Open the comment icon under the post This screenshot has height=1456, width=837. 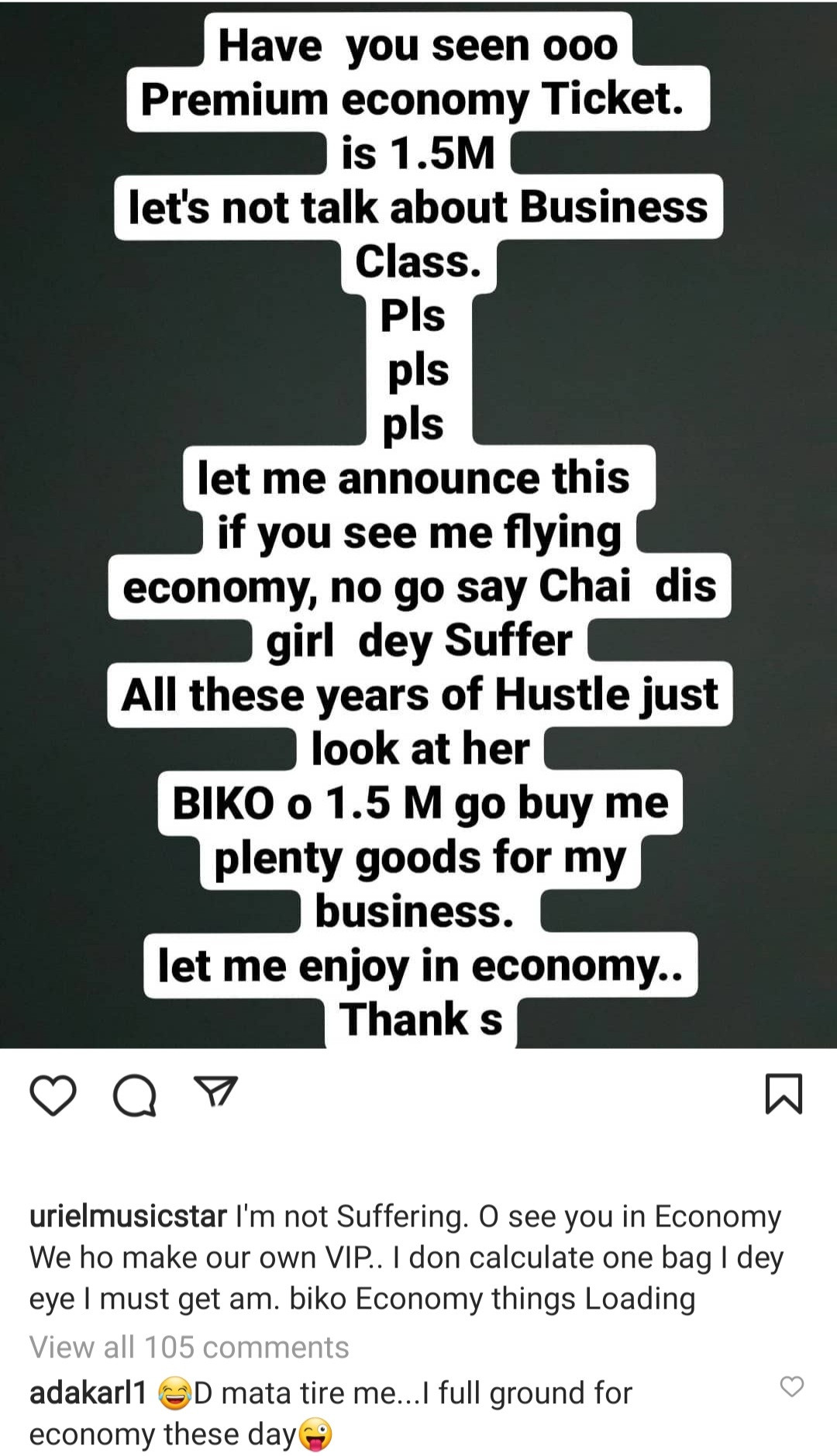[134, 1095]
